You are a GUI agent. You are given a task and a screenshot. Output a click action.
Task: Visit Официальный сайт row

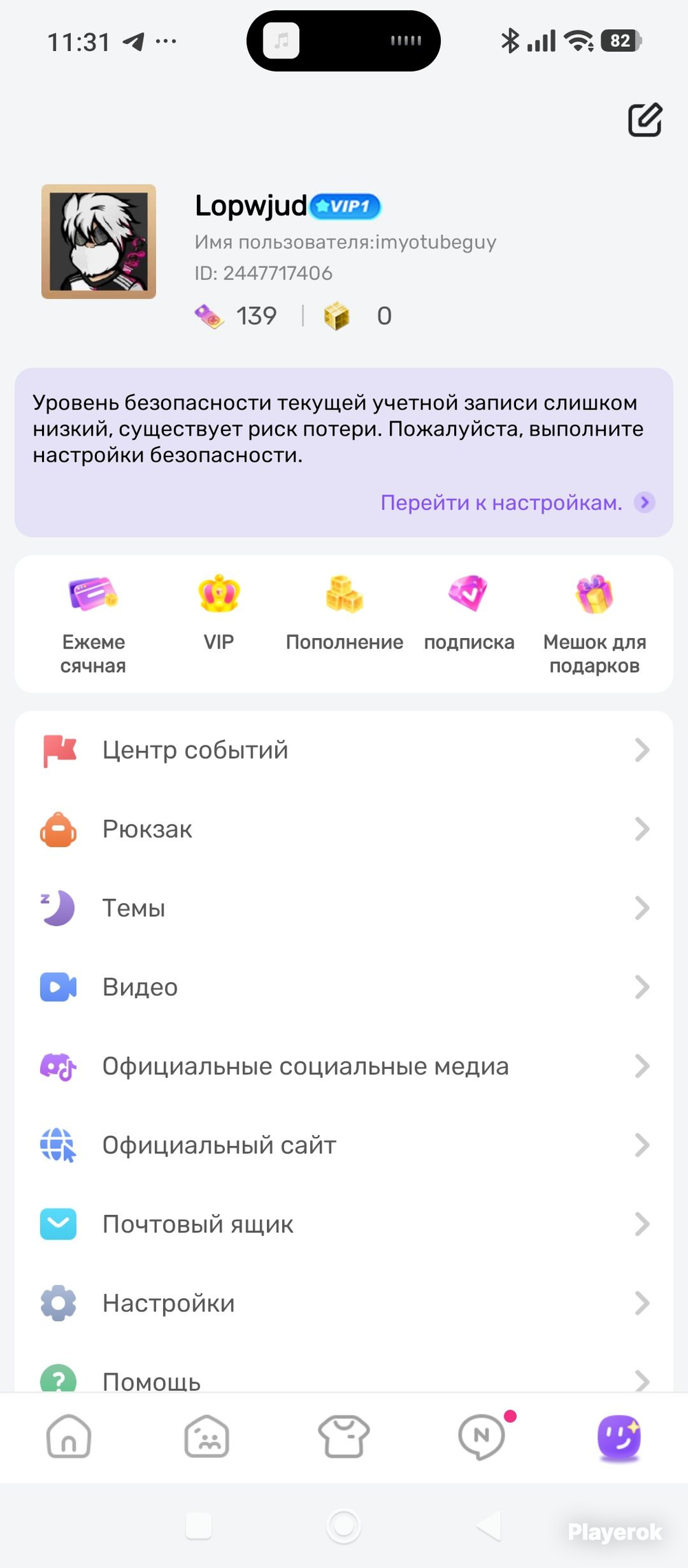tap(344, 1145)
